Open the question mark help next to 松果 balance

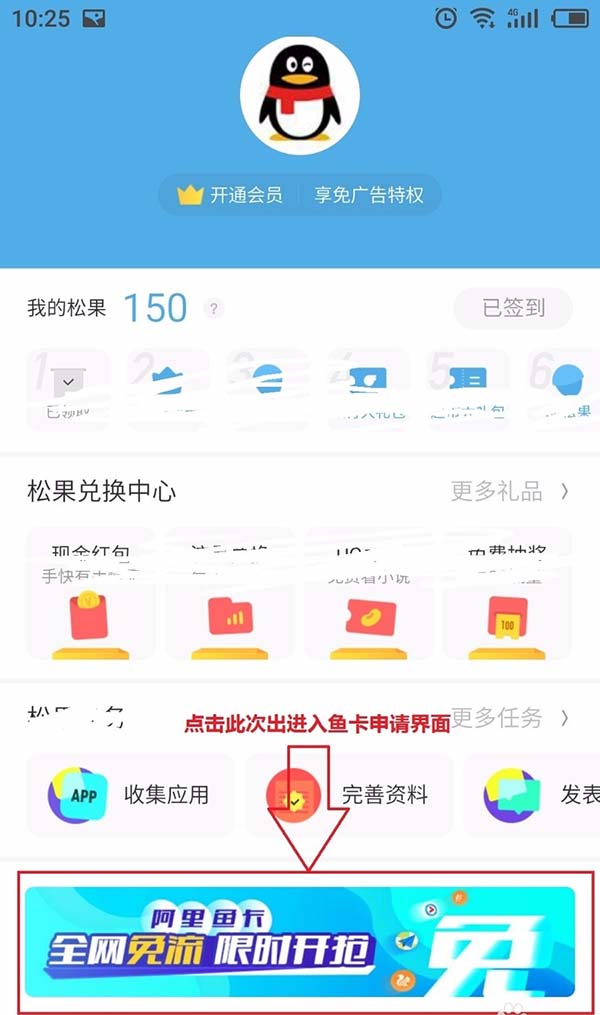(x=212, y=308)
